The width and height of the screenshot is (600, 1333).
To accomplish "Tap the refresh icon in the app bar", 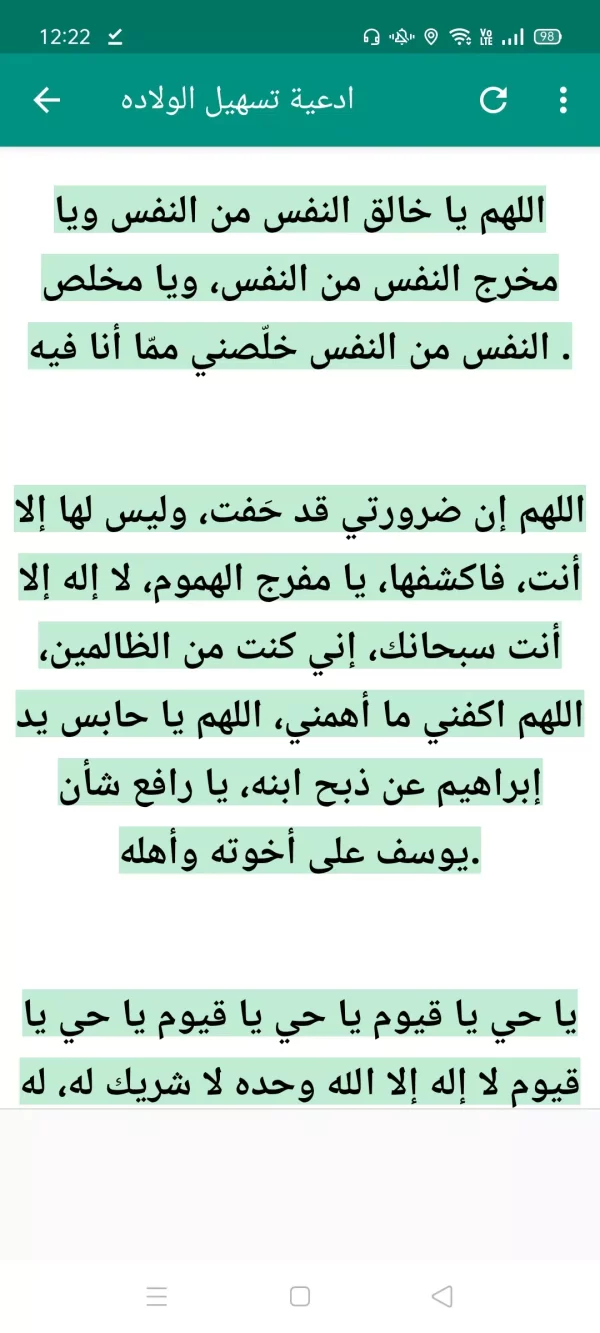I will click(493, 100).
